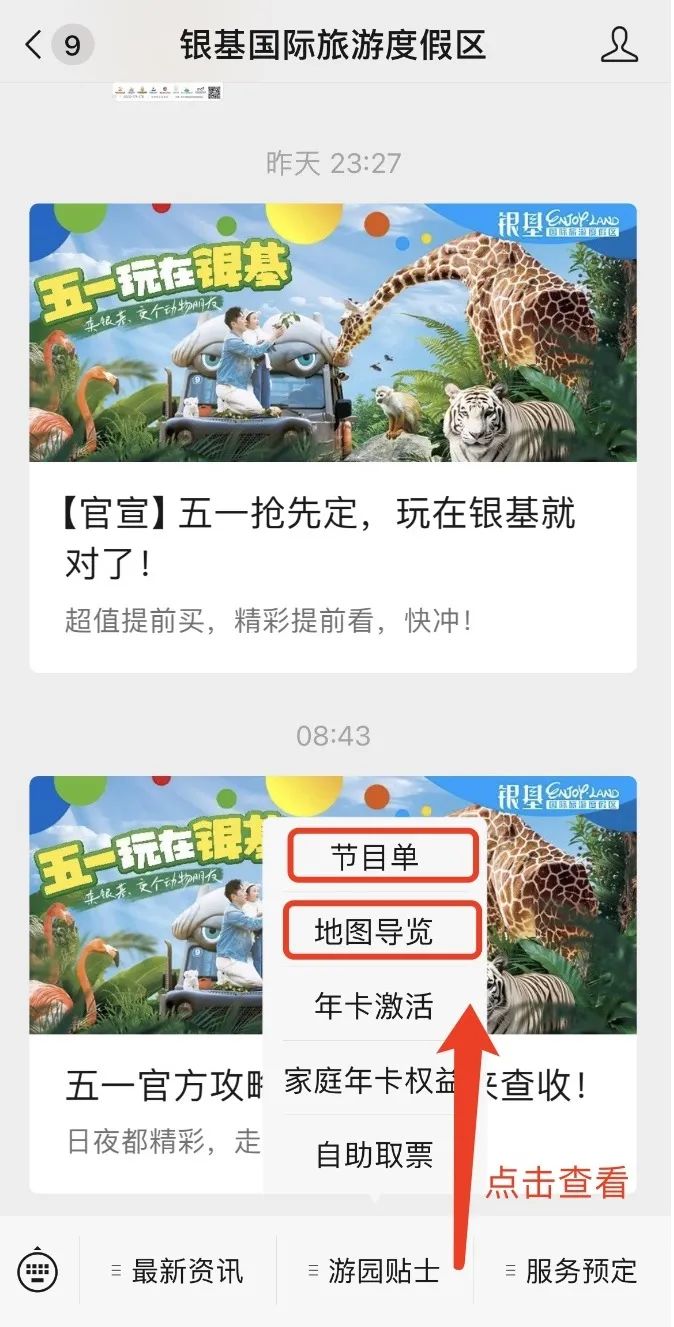Select 地图导览 from the popup menu
This screenshot has height=1327, width=674.
pos(374,931)
